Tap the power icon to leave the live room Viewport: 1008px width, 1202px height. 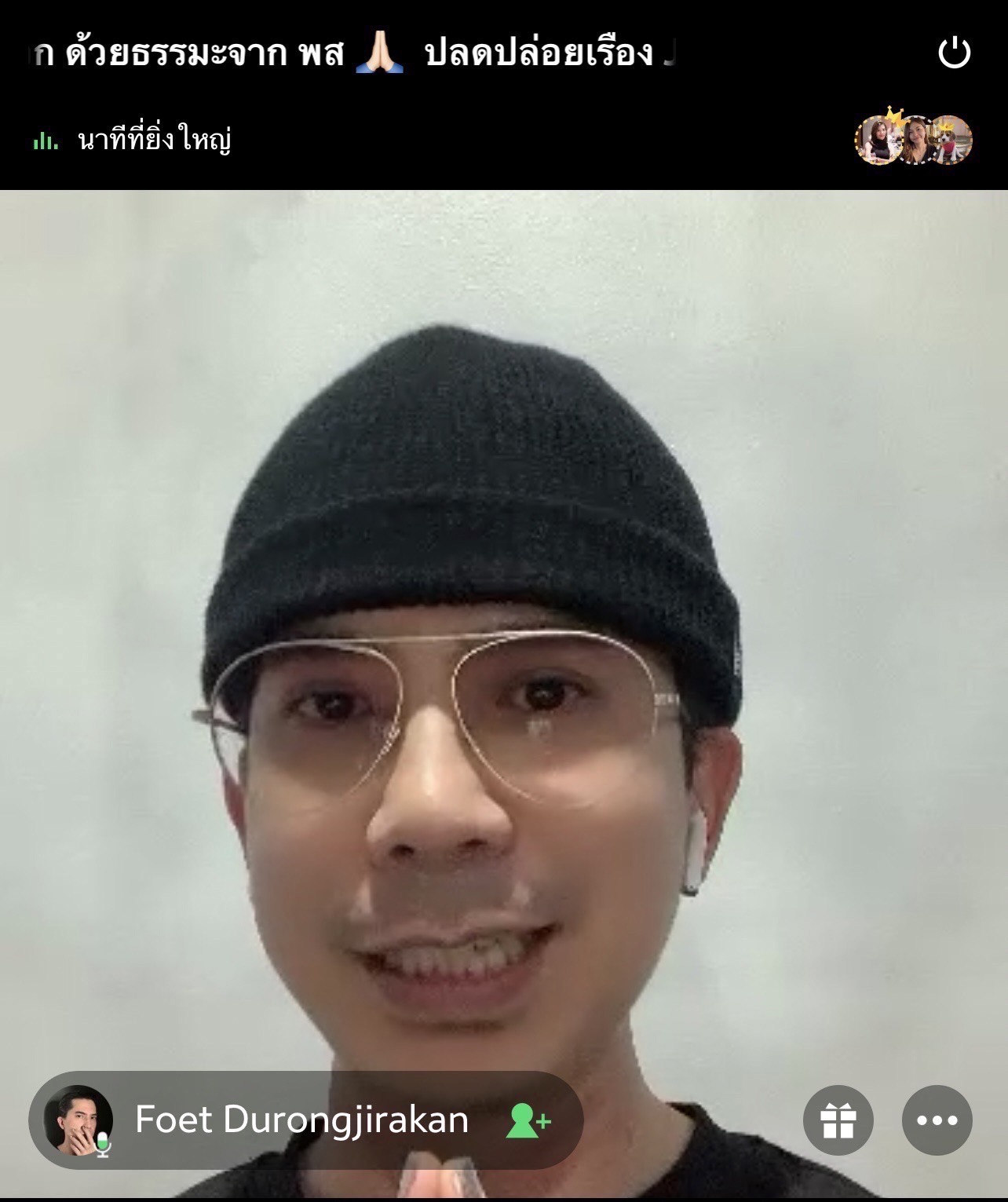(954, 53)
